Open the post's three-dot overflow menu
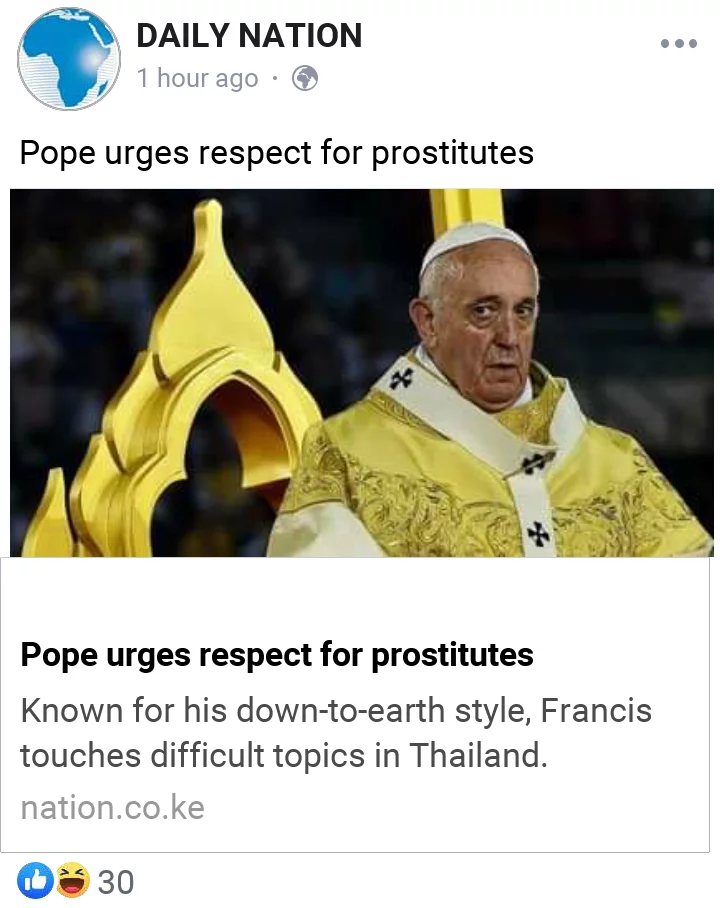720x908 pixels. pos(678,44)
